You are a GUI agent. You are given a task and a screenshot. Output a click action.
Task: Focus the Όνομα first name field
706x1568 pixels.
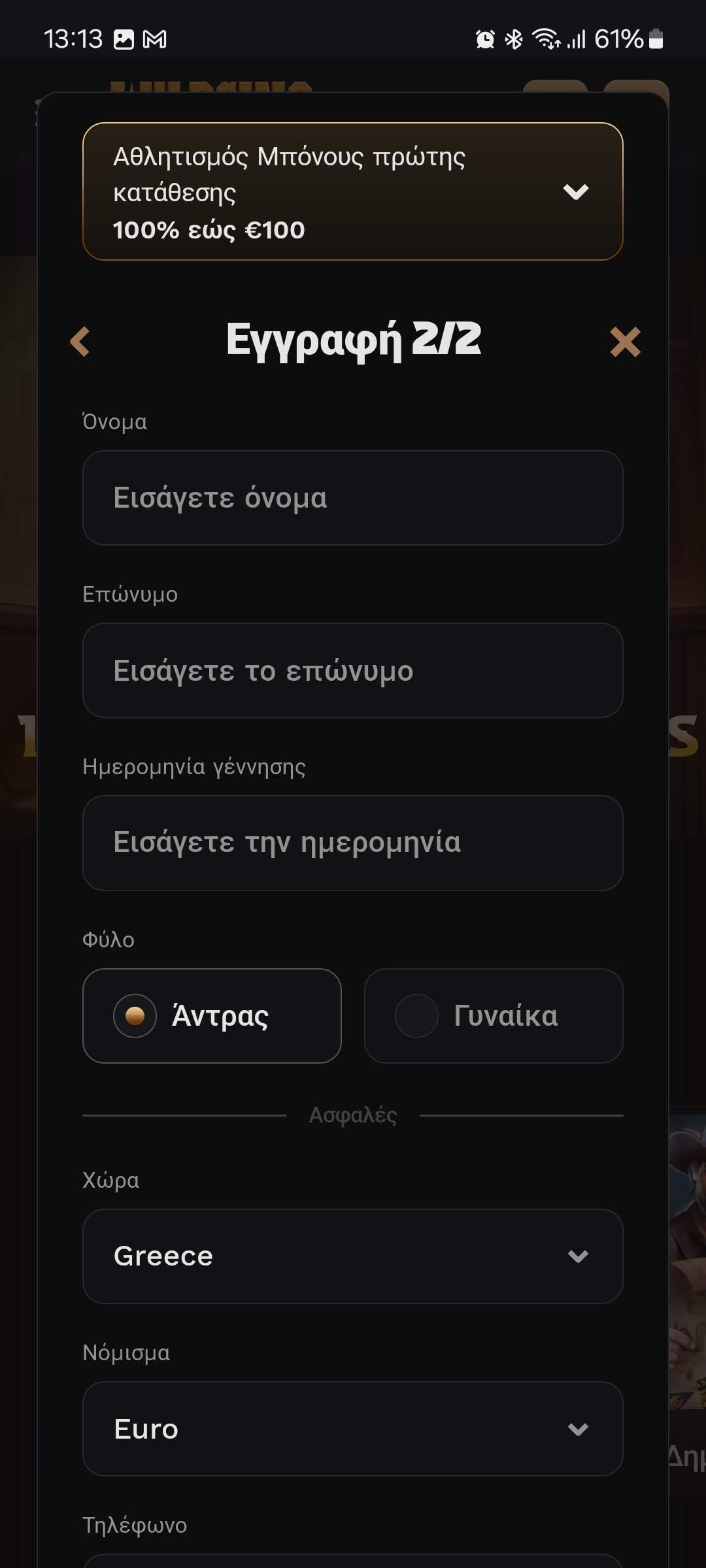pos(352,498)
